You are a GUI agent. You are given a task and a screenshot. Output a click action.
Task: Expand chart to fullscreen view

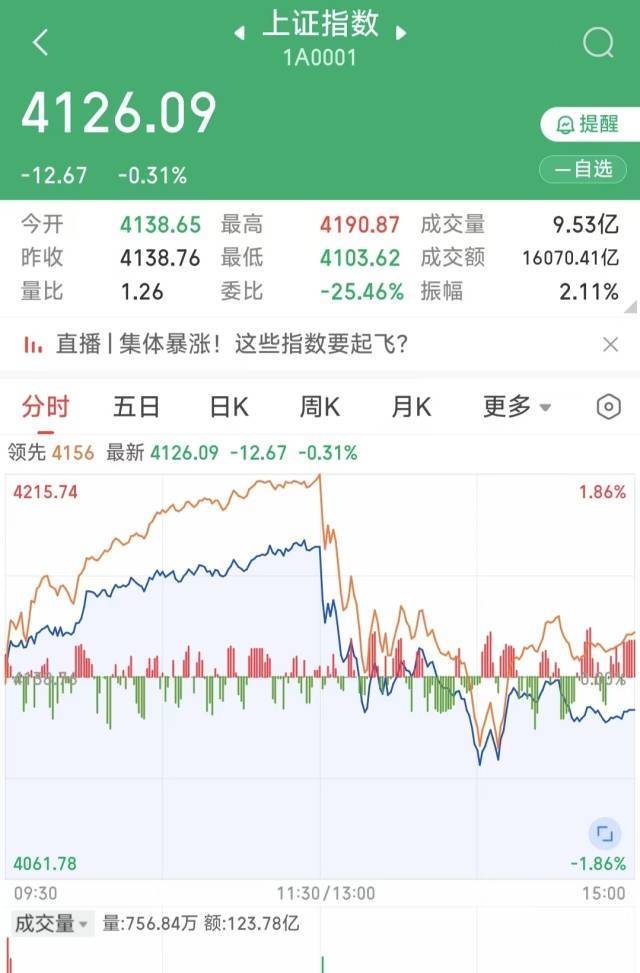coord(603,832)
